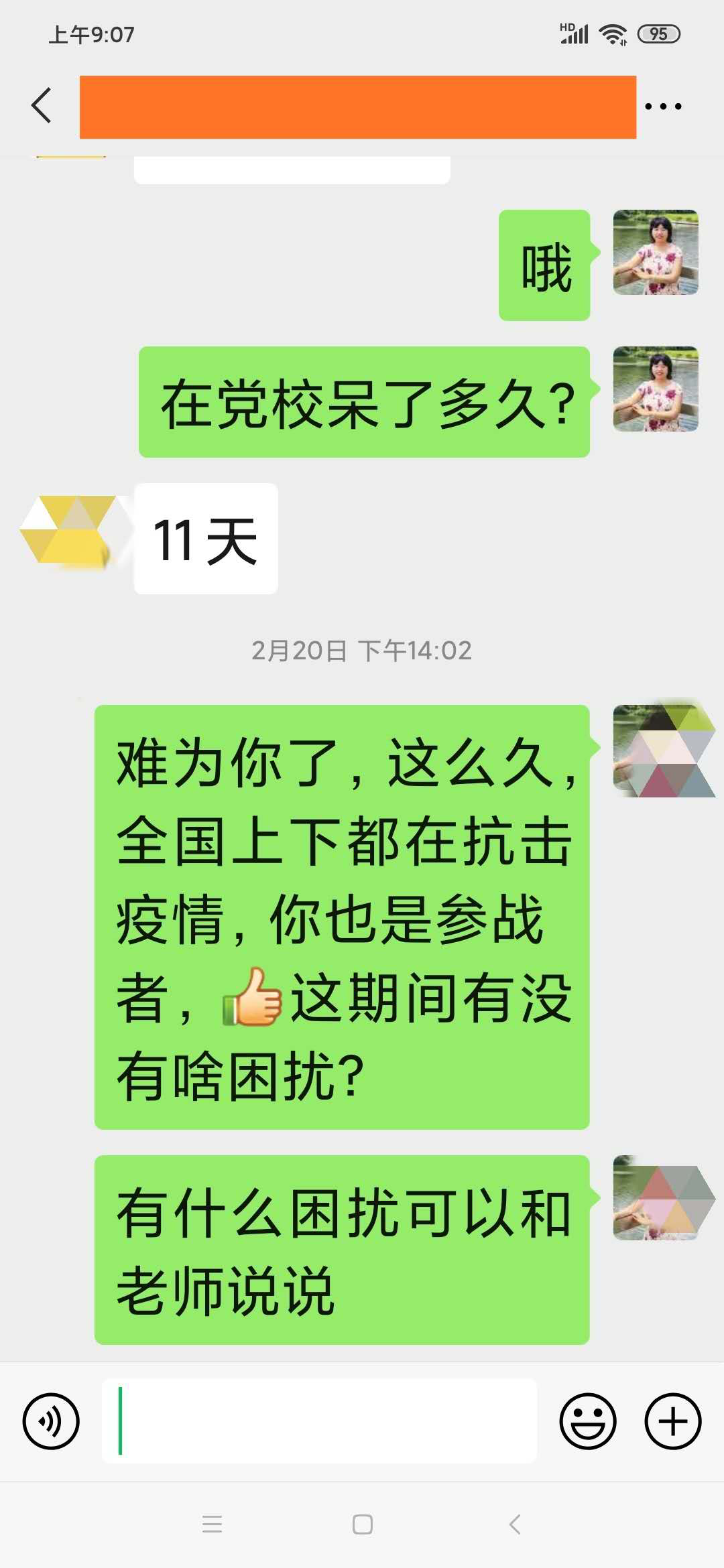
Task: Open the emoji sticker panel
Action: pyautogui.click(x=588, y=1421)
